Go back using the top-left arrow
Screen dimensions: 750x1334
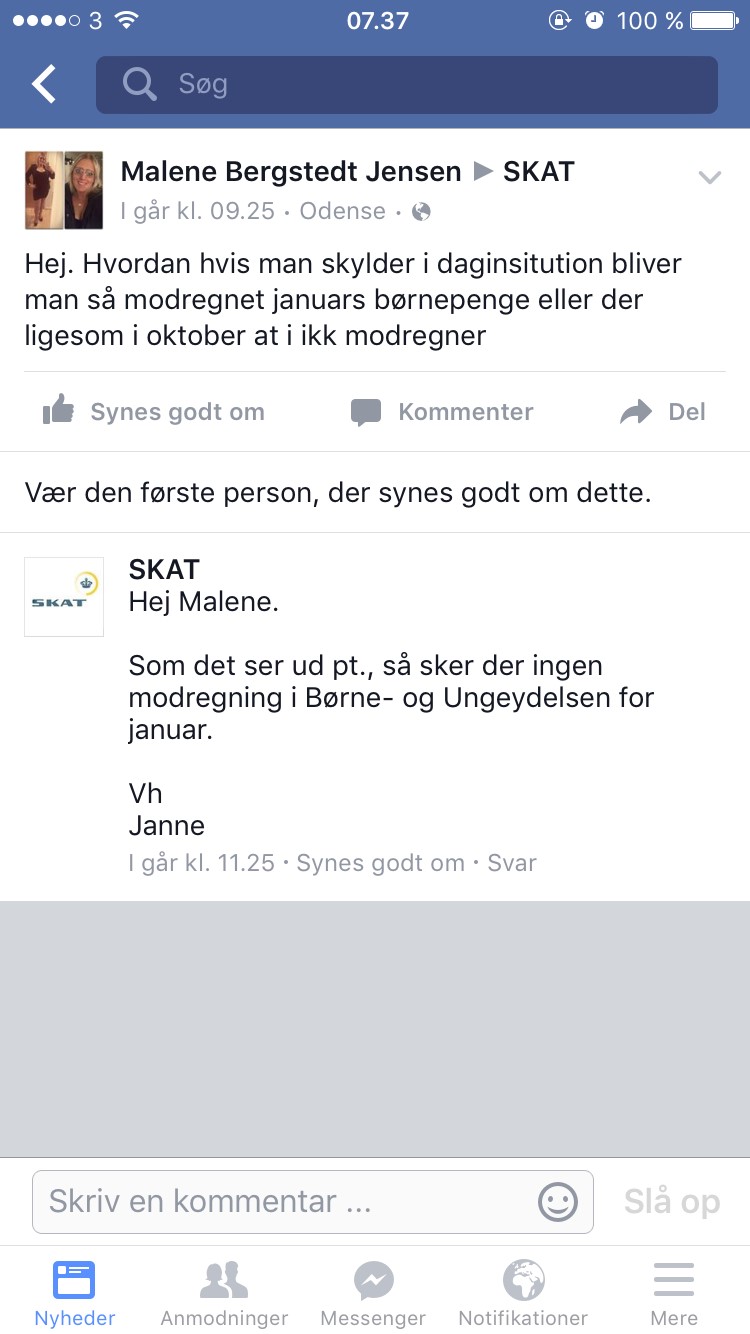coord(44,85)
